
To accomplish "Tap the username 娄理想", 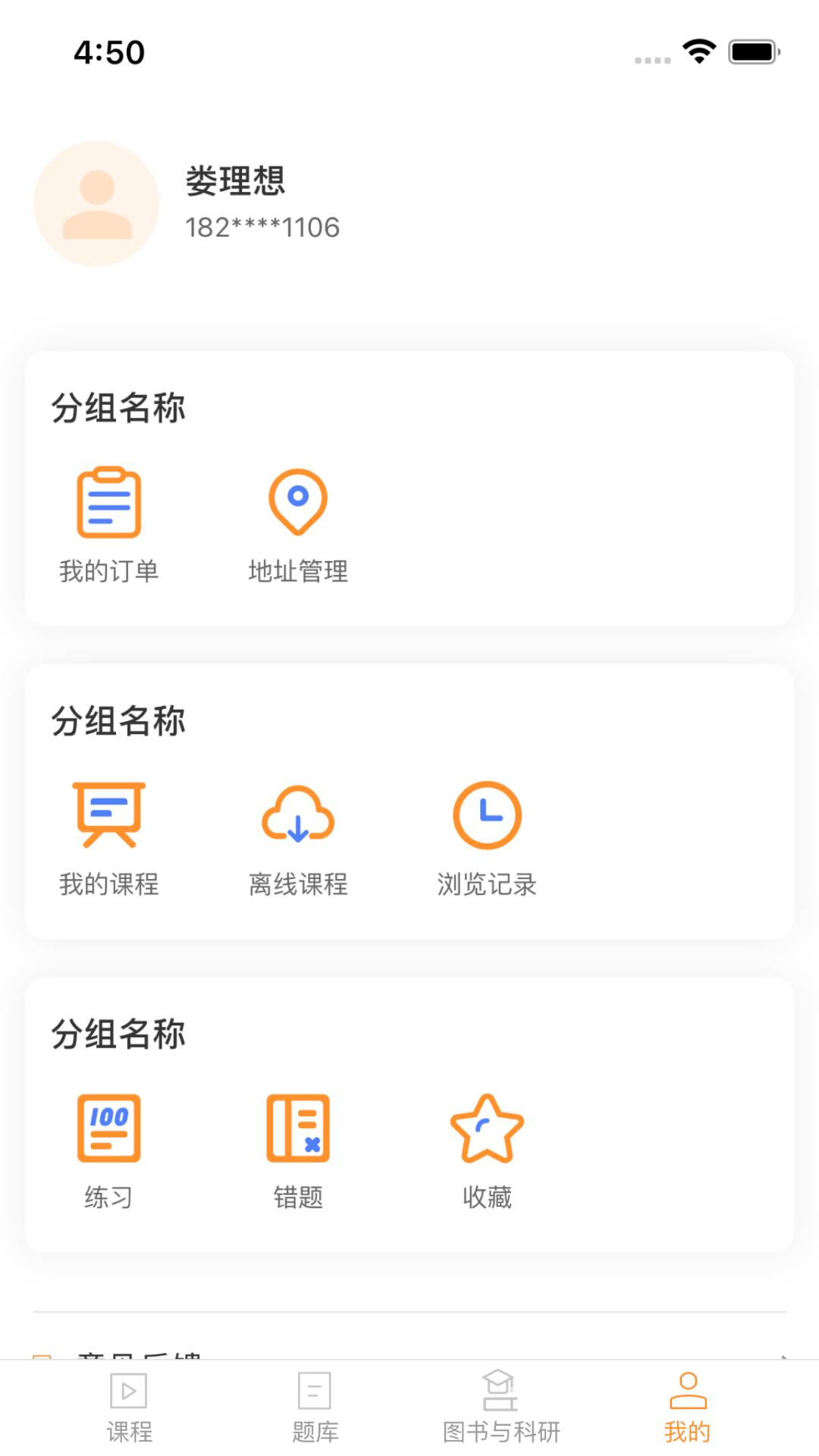I will [237, 182].
